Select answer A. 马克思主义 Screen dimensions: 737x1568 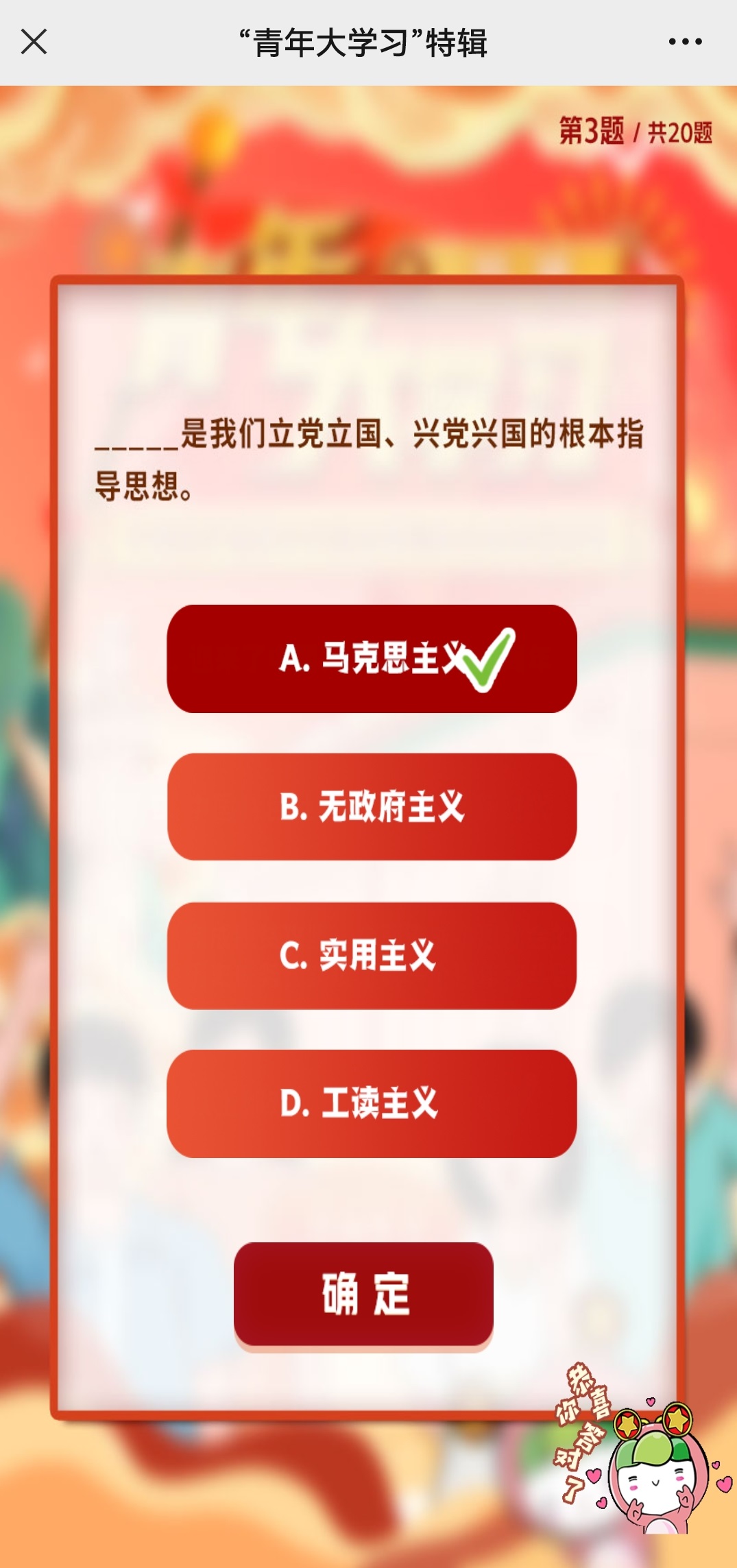[x=372, y=659]
